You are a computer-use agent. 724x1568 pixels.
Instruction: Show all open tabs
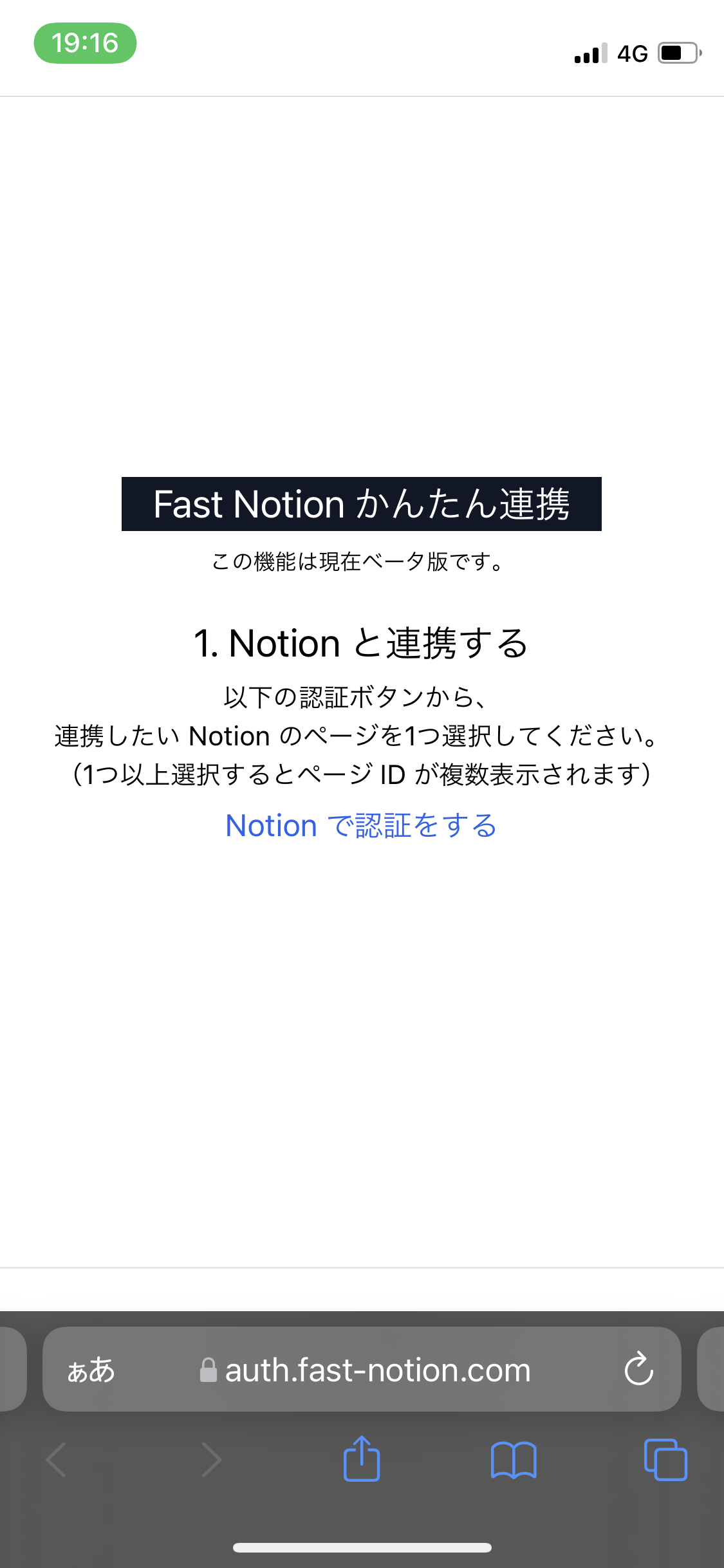(665, 1459)
